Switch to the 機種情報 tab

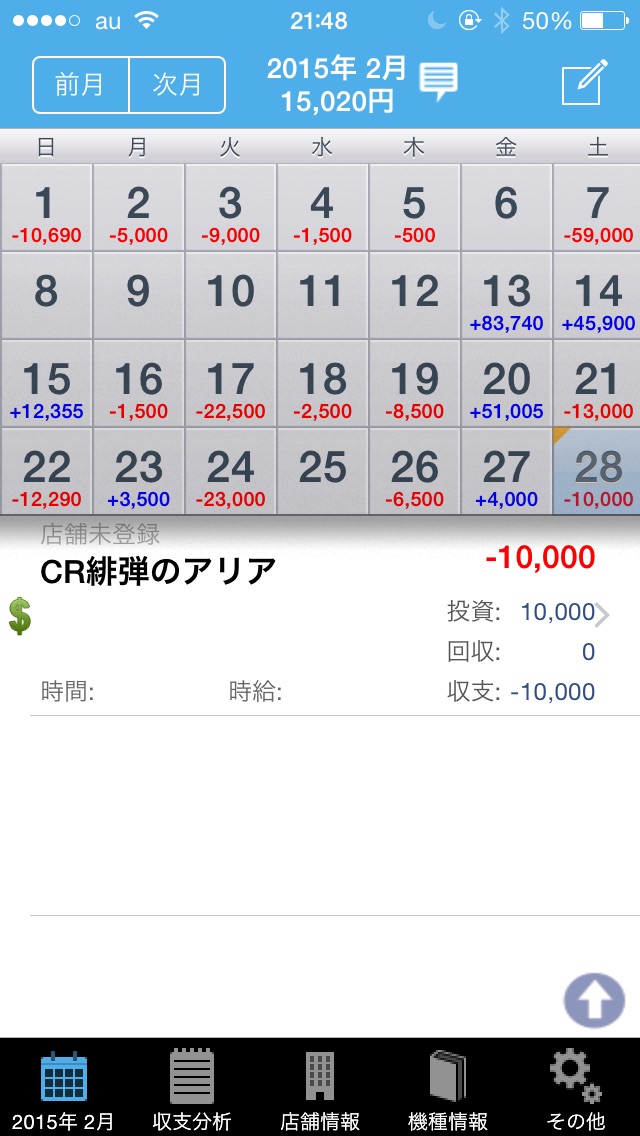click(448, 1088)
